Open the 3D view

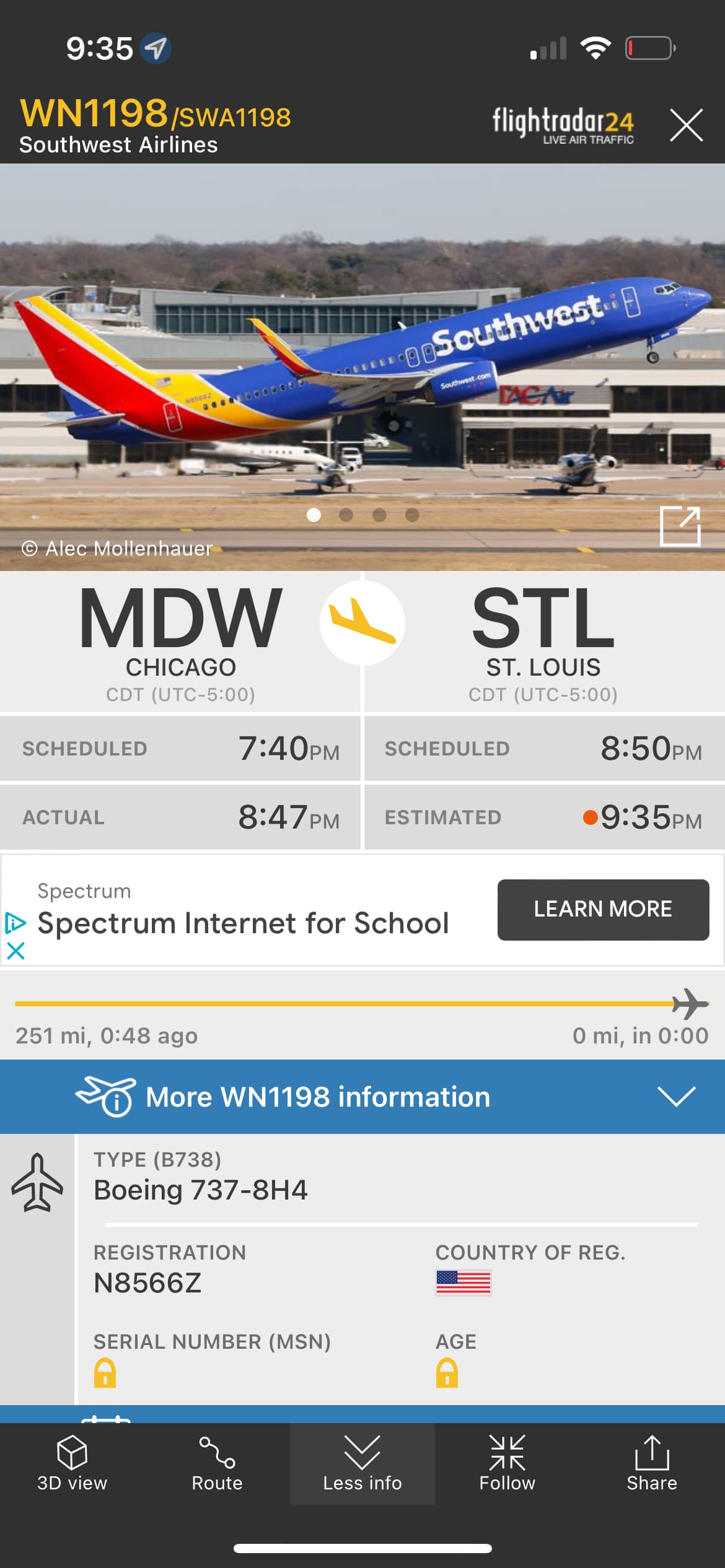pos(72,1464)
